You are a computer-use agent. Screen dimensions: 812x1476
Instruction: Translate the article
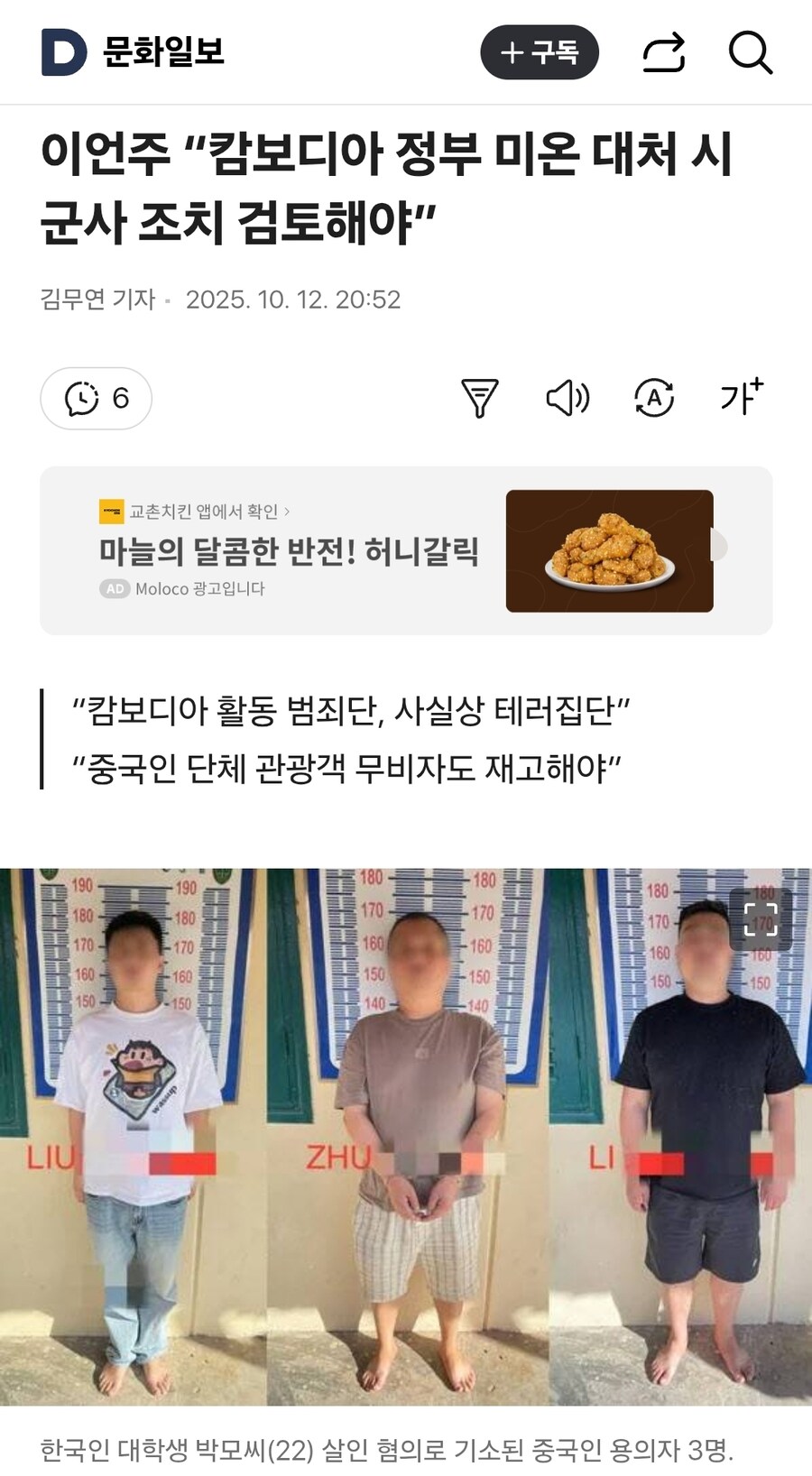click(654, 398)
